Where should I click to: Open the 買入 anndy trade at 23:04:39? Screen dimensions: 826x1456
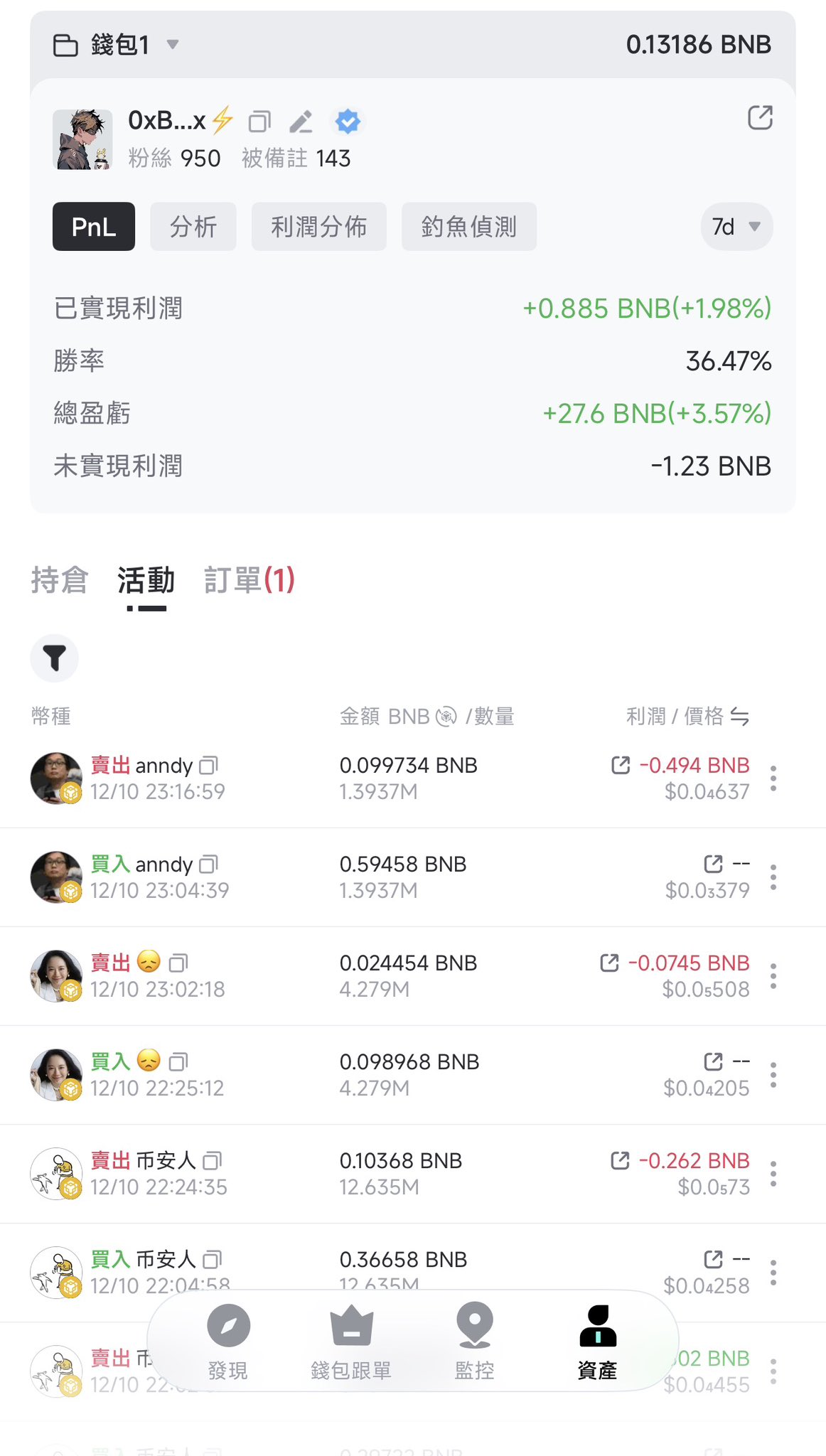284,877
